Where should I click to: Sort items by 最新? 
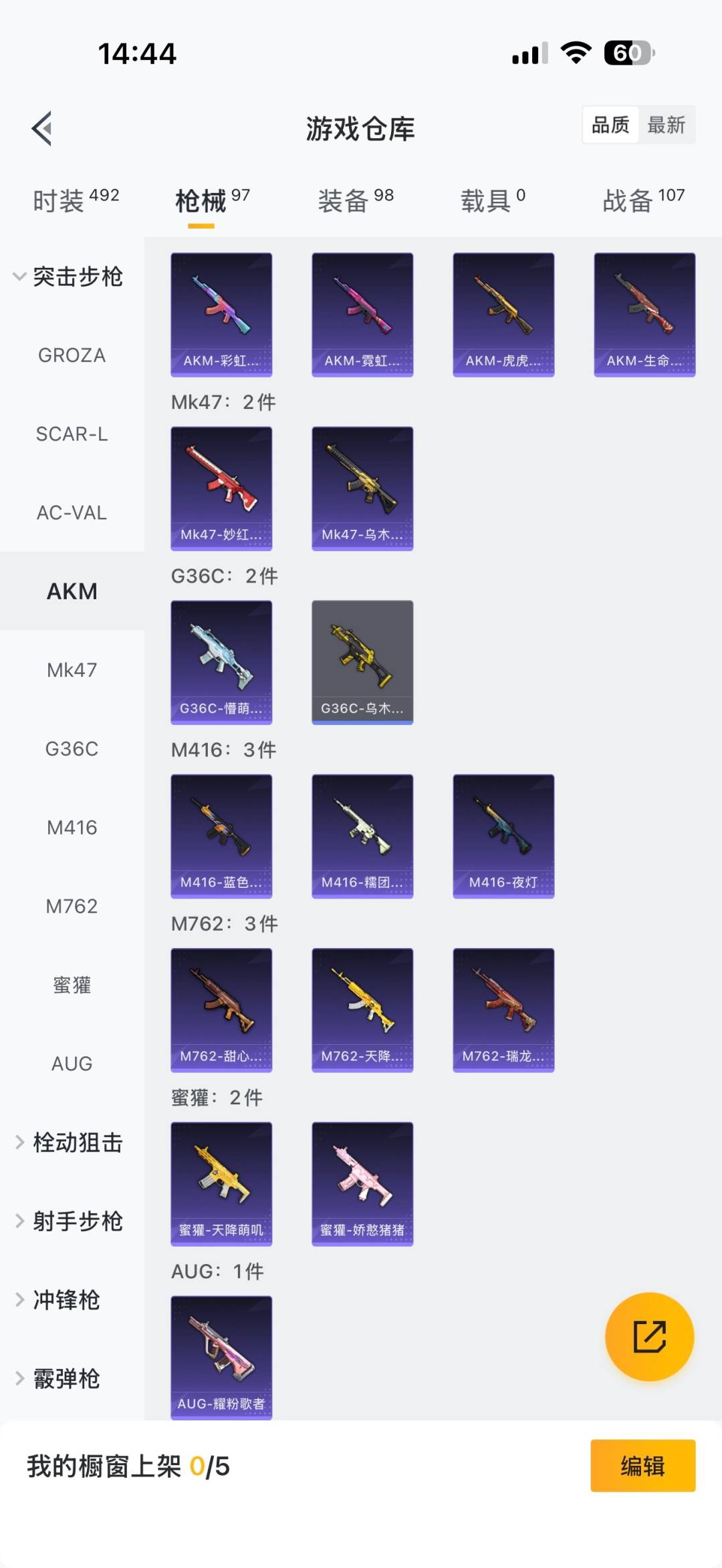(x=666, y=125)
